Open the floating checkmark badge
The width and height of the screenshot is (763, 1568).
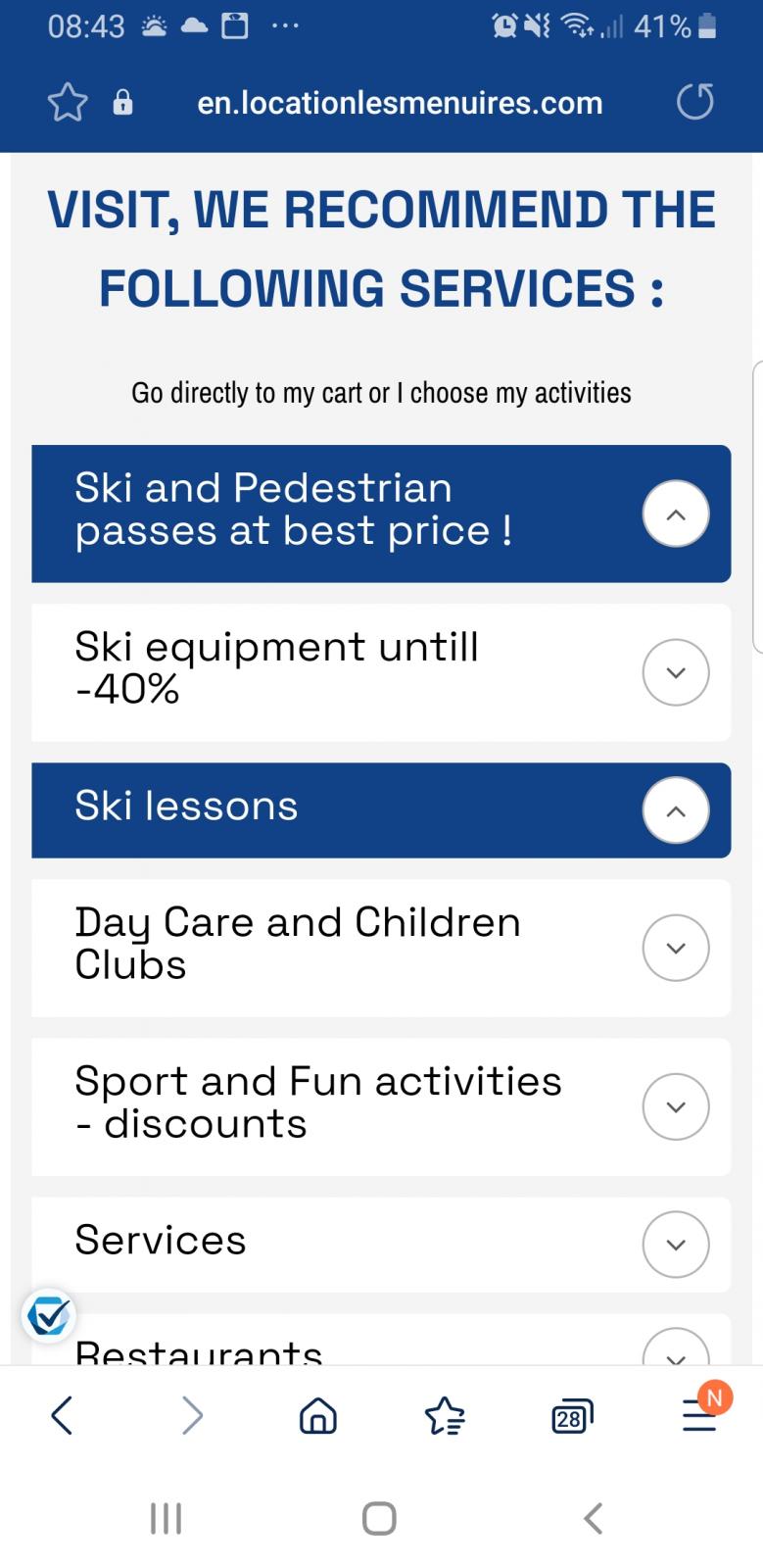49,1315
